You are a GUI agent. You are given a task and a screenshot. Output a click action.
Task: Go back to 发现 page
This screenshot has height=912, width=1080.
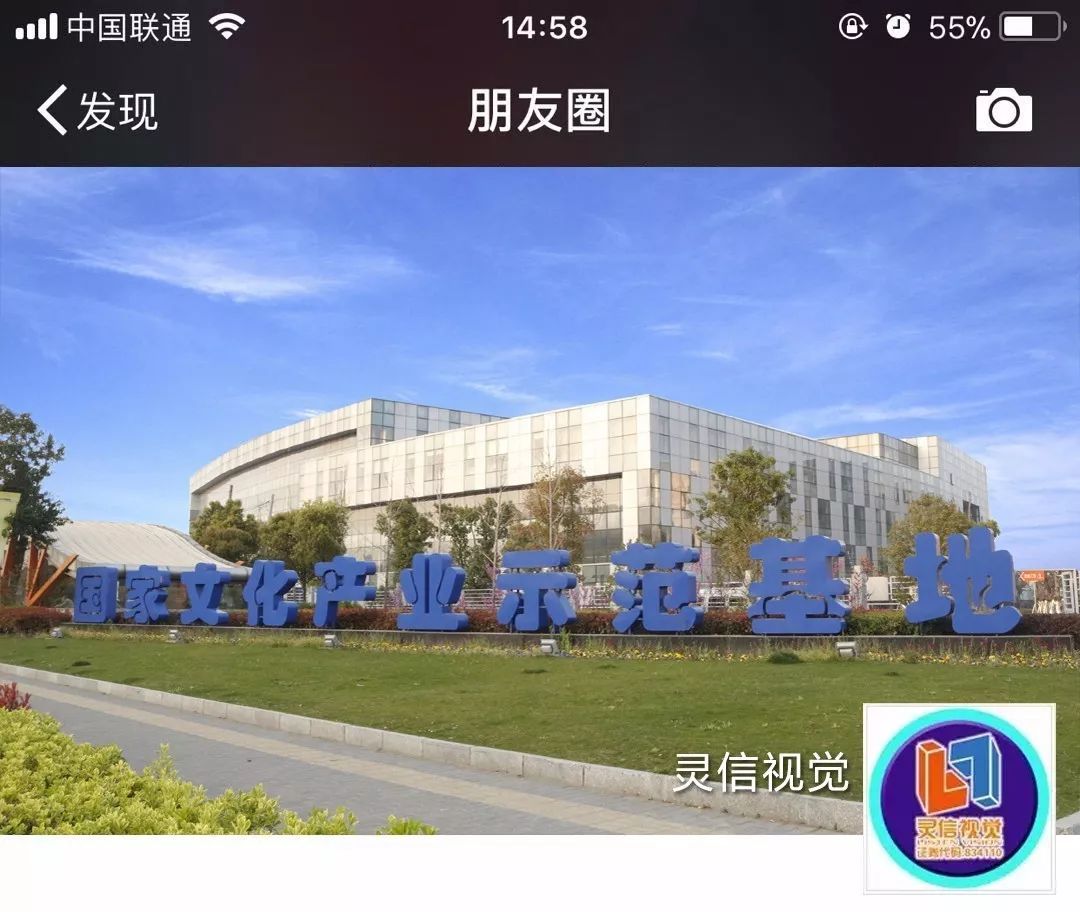[97, 111]
